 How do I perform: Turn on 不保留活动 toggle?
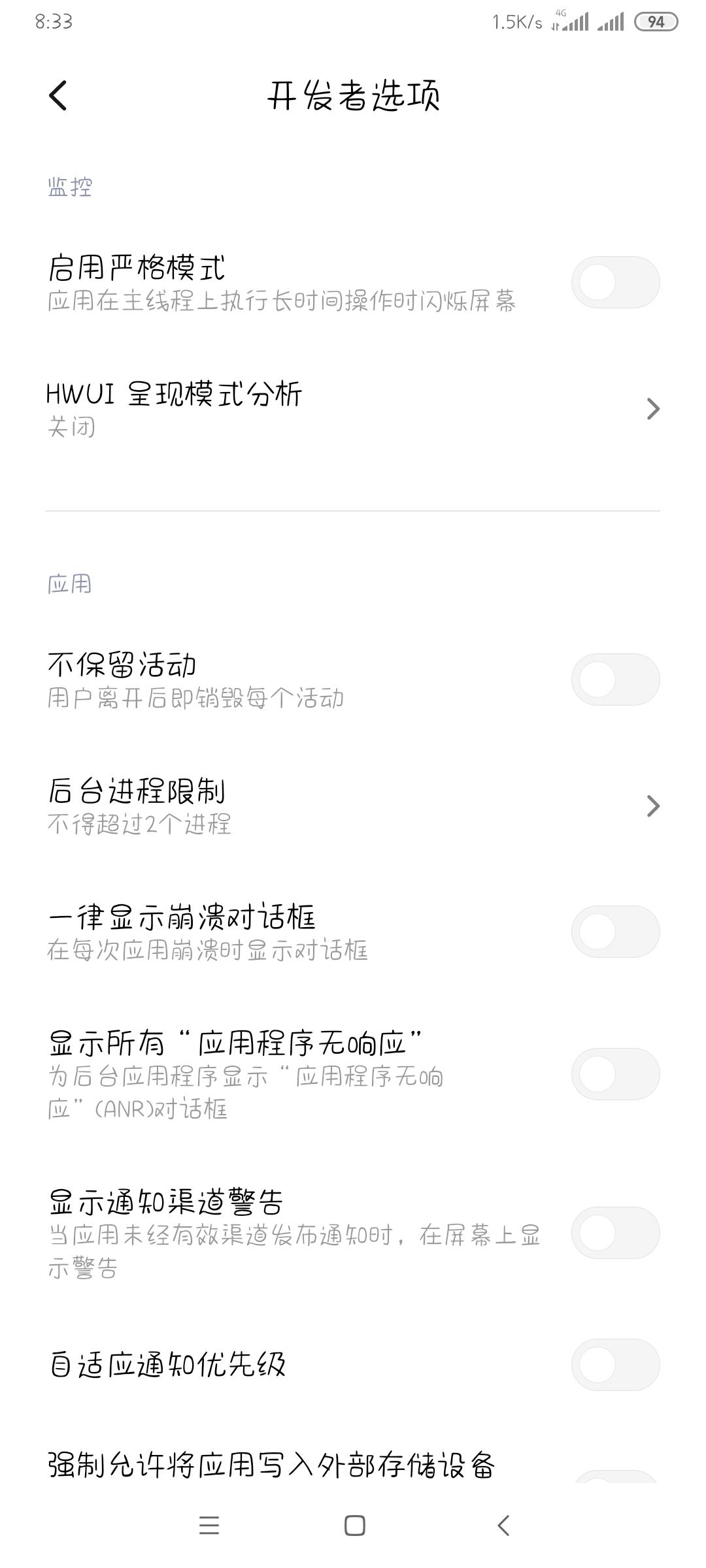click(615, 679)
